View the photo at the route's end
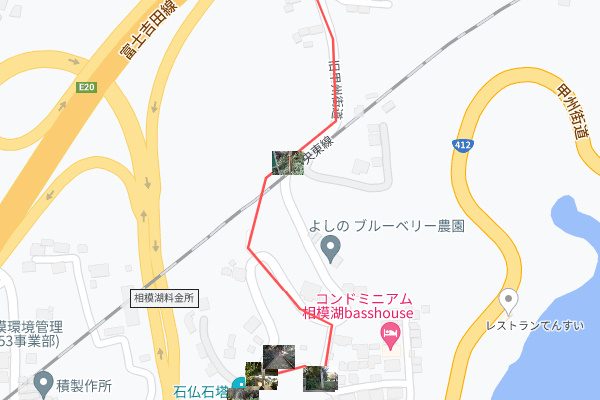600x400 pixels. 320,378
